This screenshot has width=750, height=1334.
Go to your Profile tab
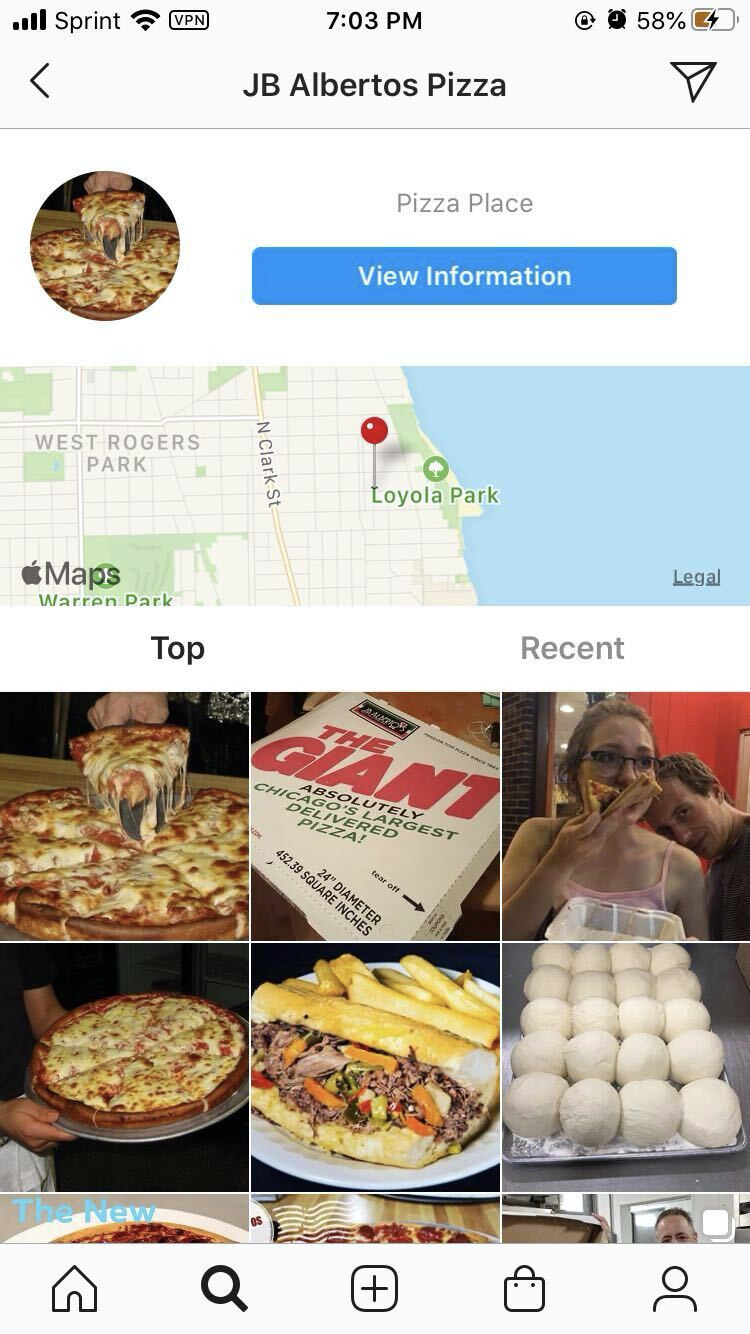tap(675, 1288)
